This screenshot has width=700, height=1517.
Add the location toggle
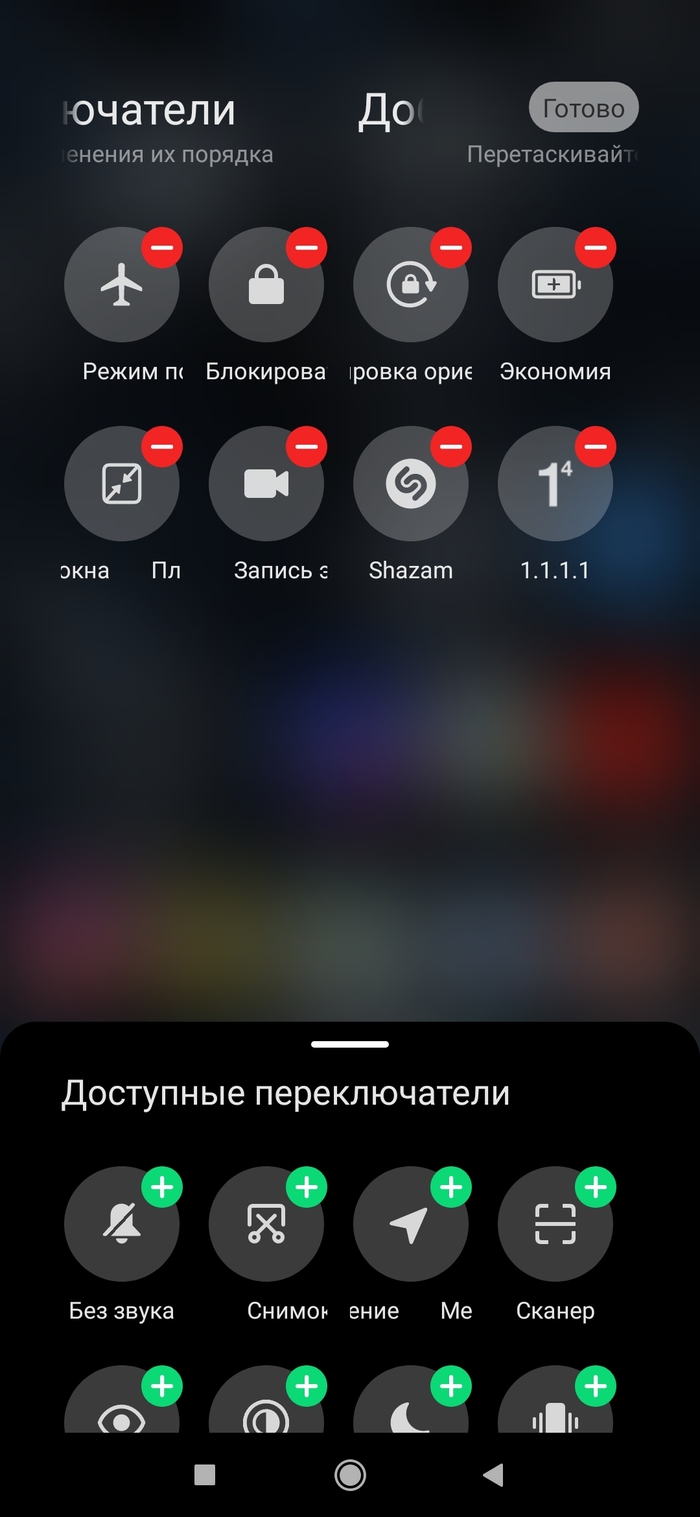coord(451,1188)
